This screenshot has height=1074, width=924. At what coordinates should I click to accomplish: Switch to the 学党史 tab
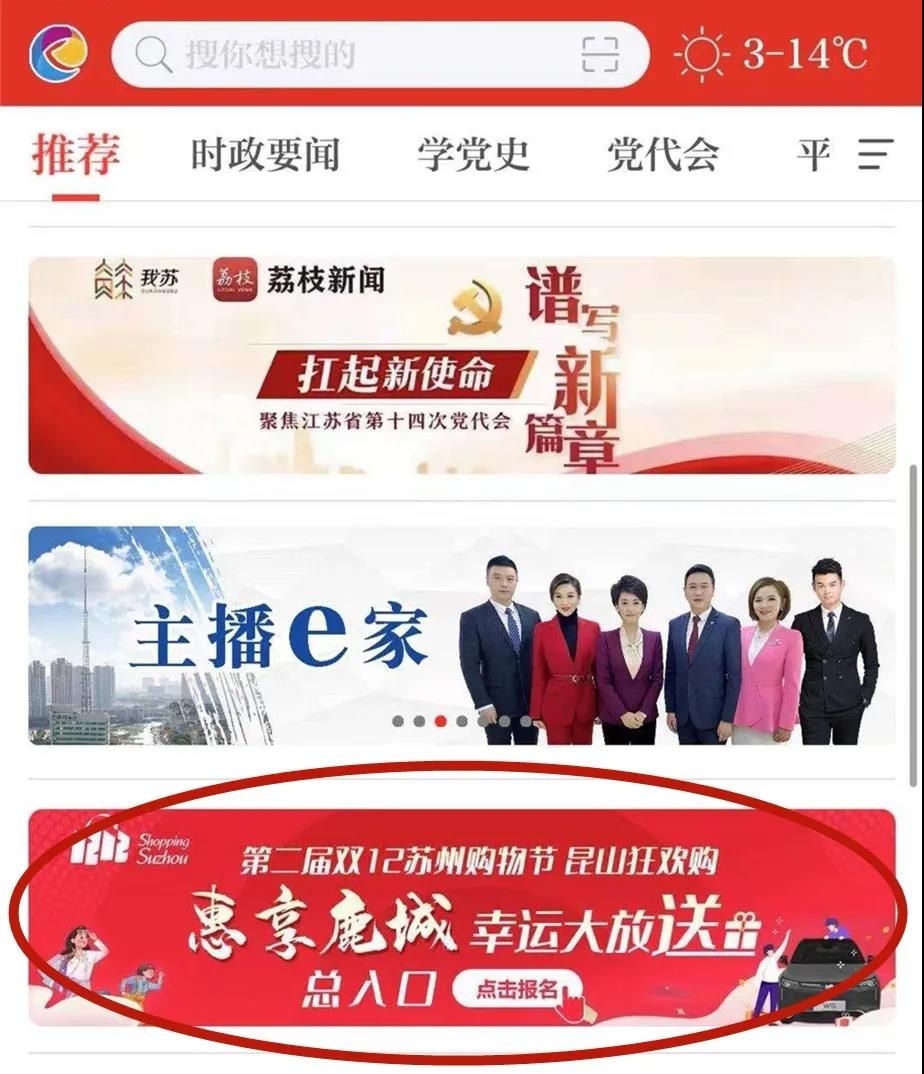[x=473, y=155]
